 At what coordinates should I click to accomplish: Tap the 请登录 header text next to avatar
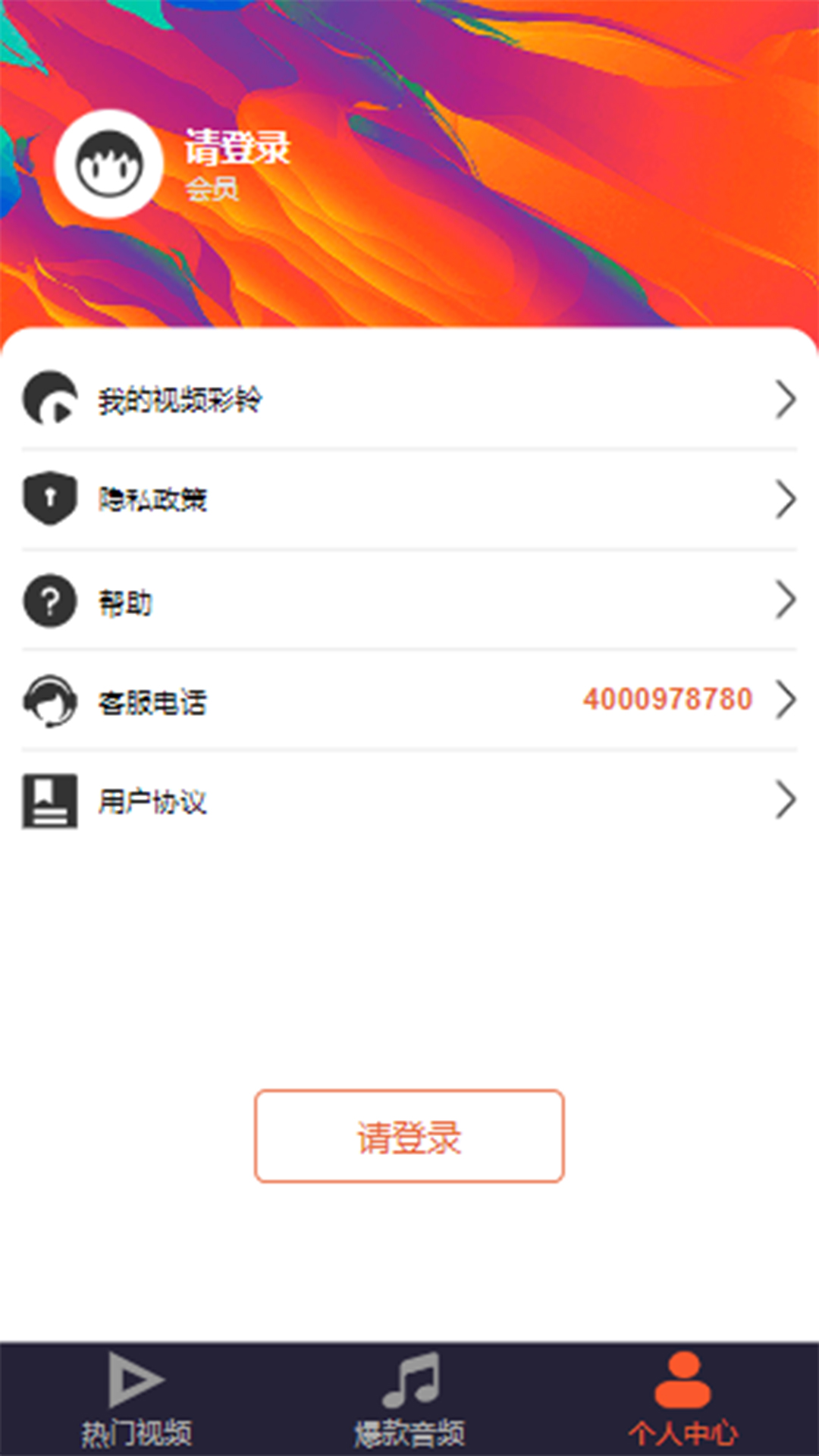[x=237, y=147]
